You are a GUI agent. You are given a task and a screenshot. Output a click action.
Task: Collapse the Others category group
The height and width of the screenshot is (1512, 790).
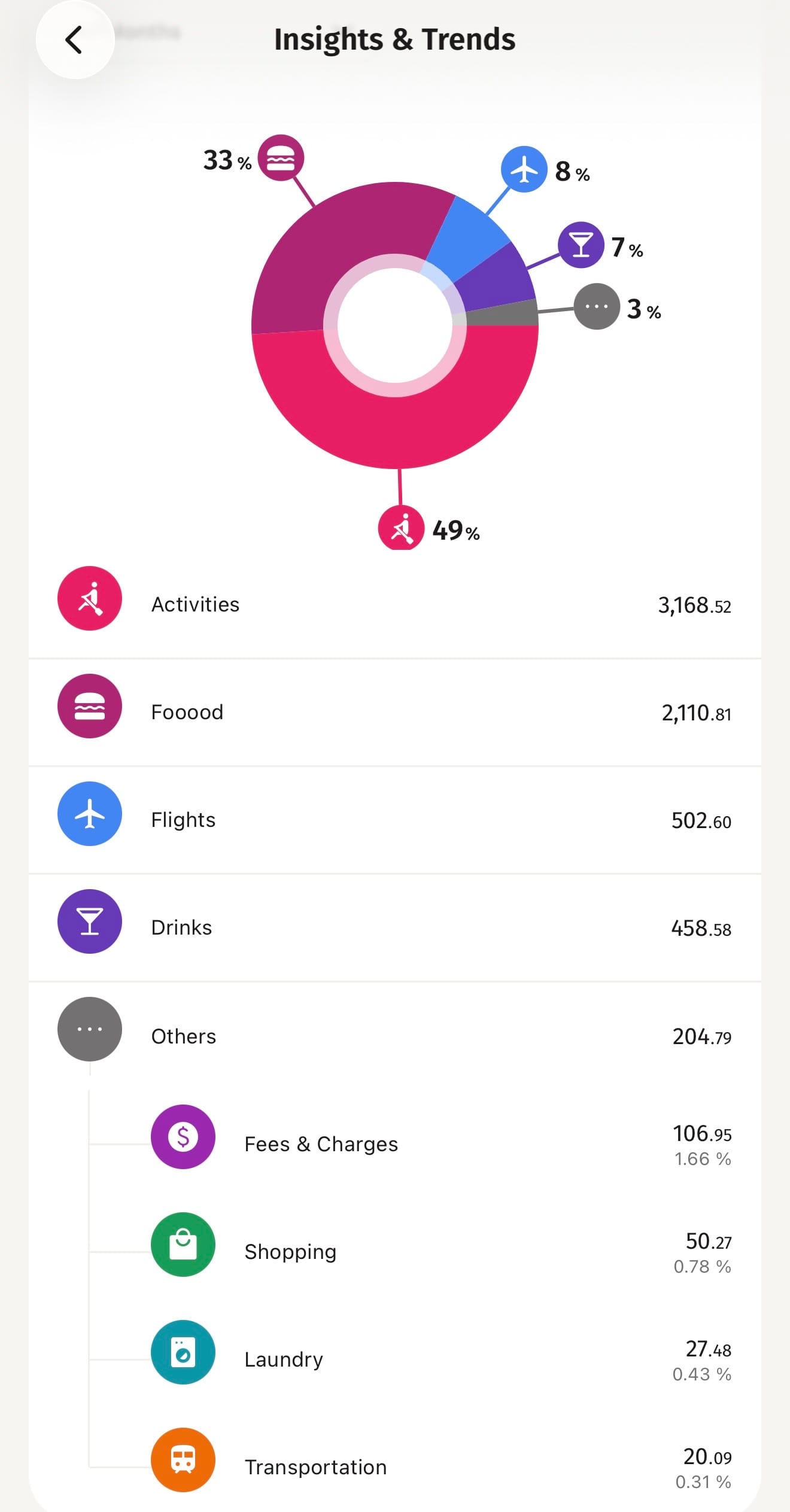pos(394,1036)
